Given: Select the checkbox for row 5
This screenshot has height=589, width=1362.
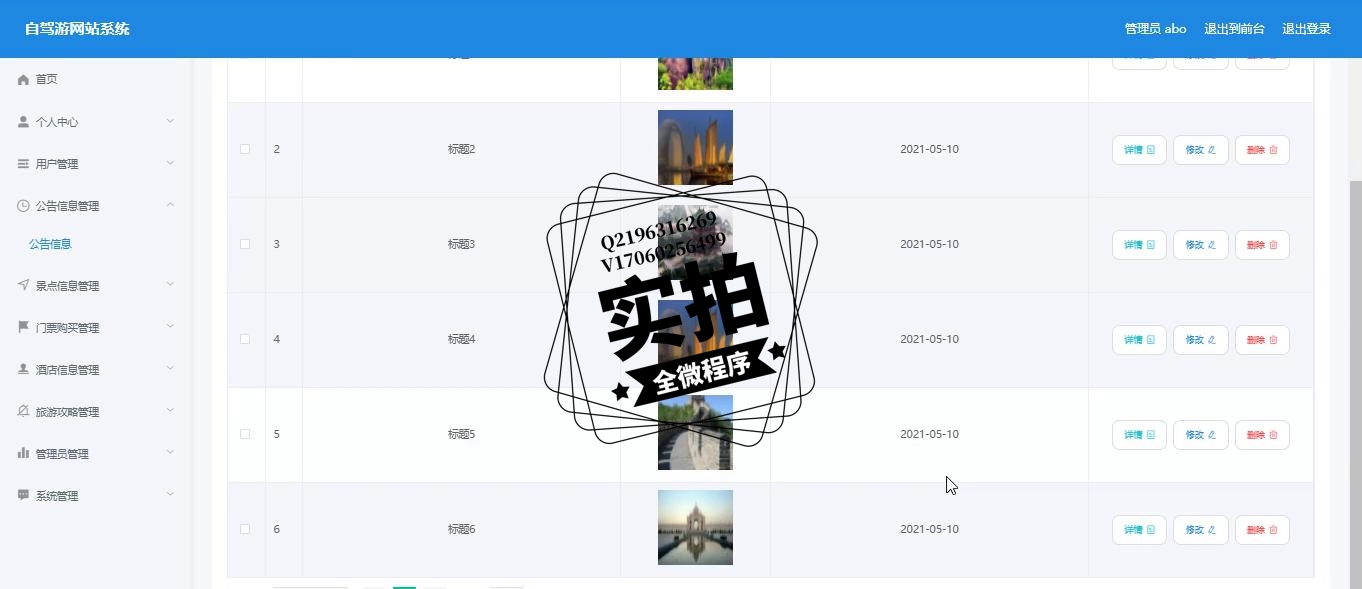Looking at the screenshot, I should (x=245, y=434).
